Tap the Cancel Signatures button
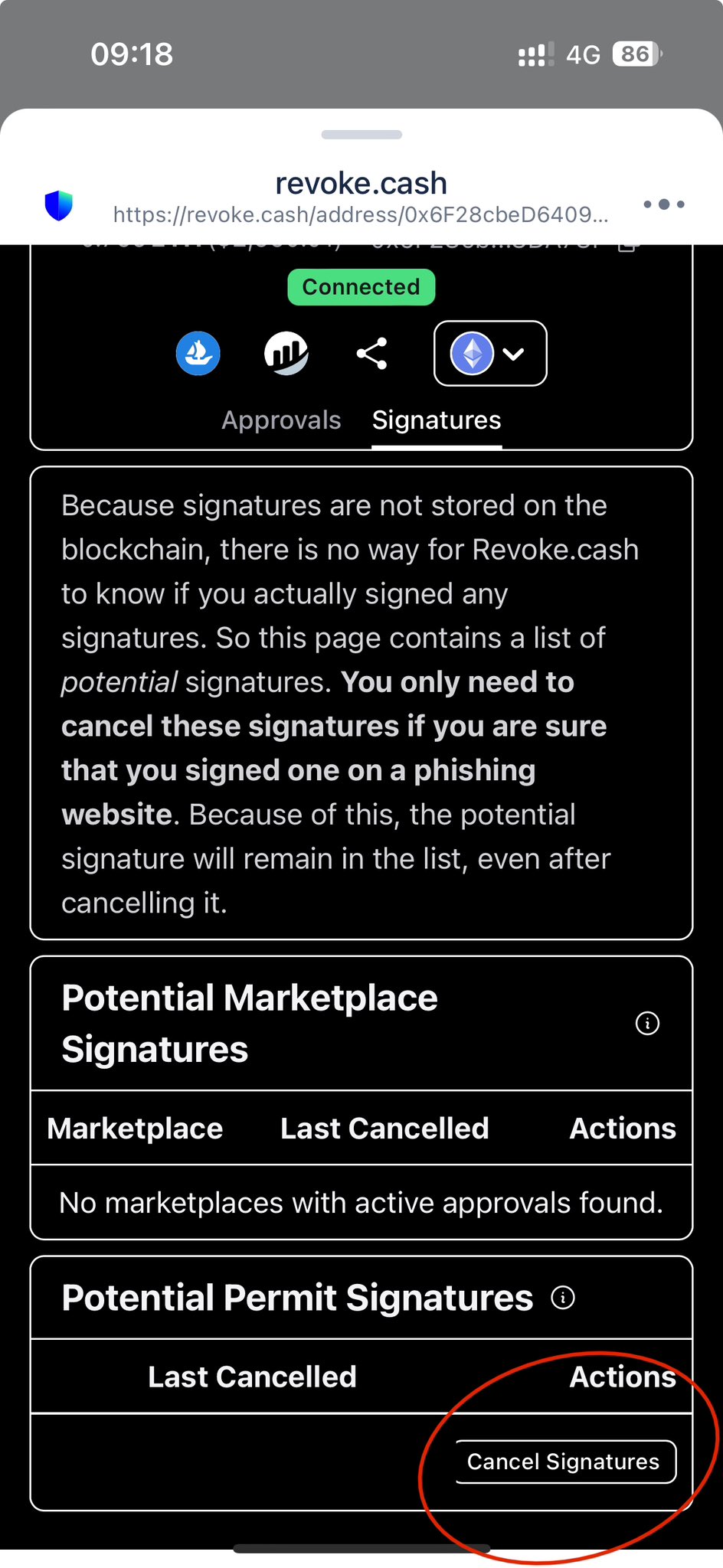This screenshot has width=723, height=1568. coord(565,1462)
